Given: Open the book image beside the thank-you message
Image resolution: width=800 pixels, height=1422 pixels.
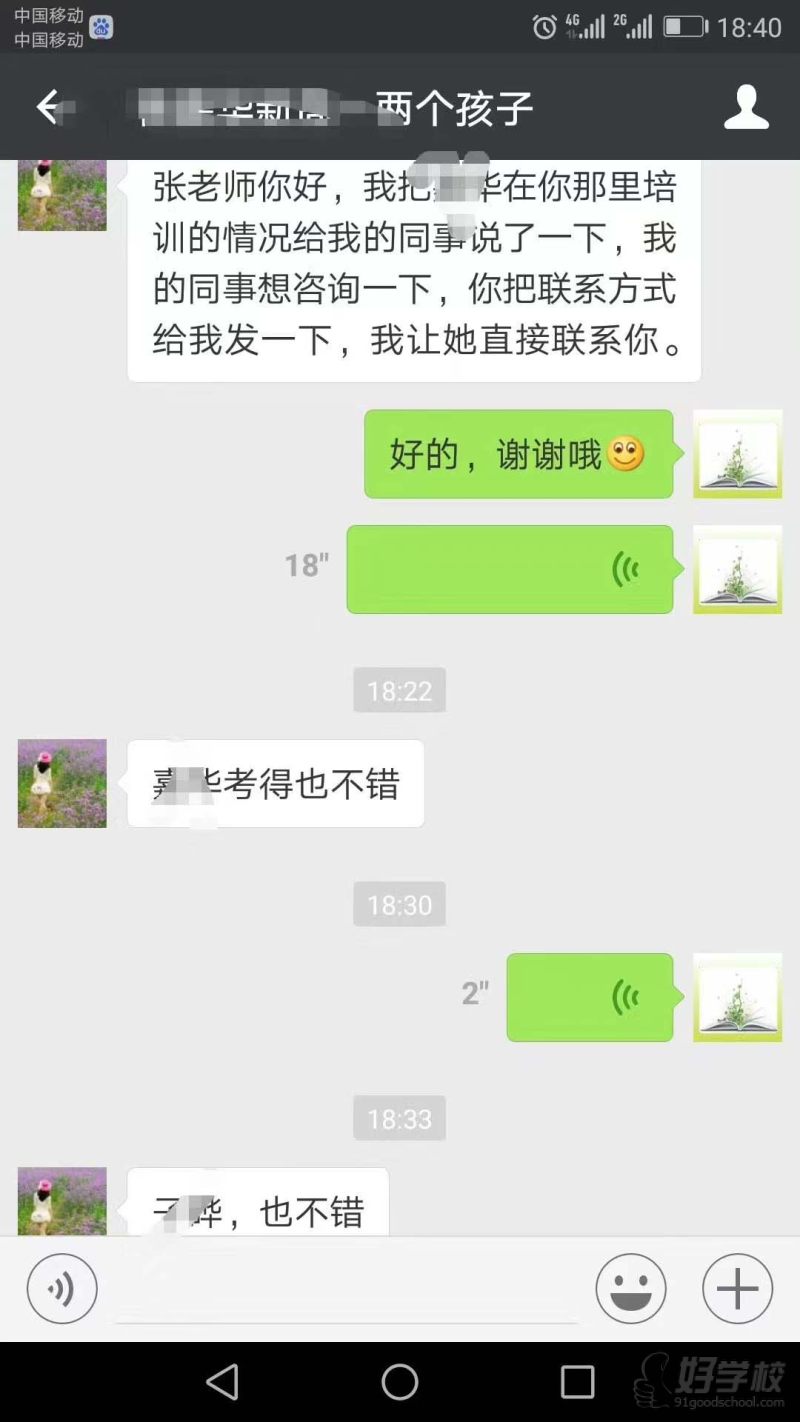Looking at the screenshot, I should pos(737,455).
